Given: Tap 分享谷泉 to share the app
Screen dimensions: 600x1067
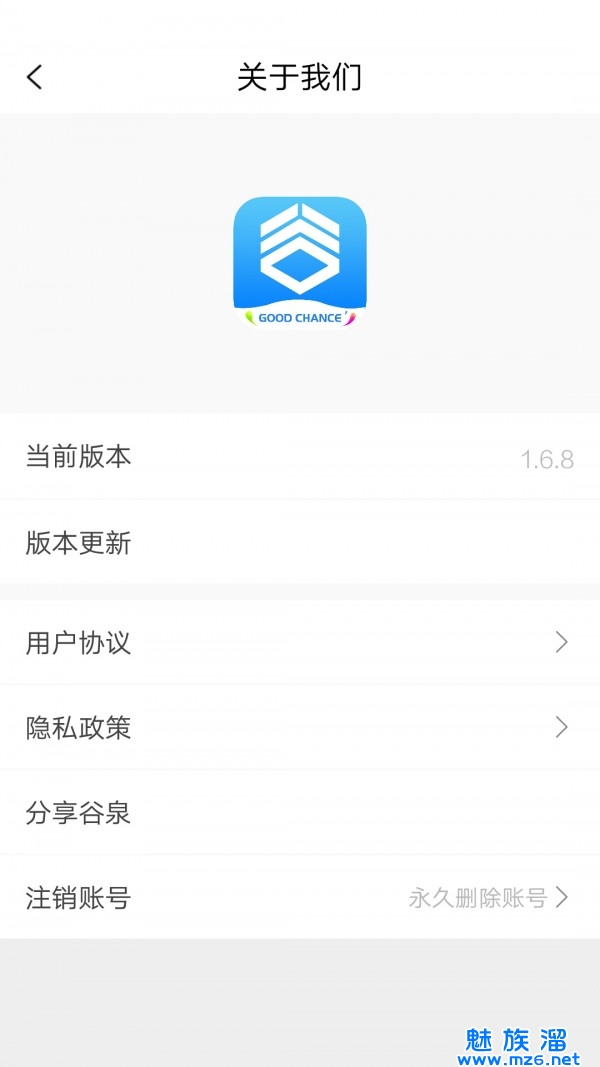Looking at the screenshot, I should click(300, 812).
